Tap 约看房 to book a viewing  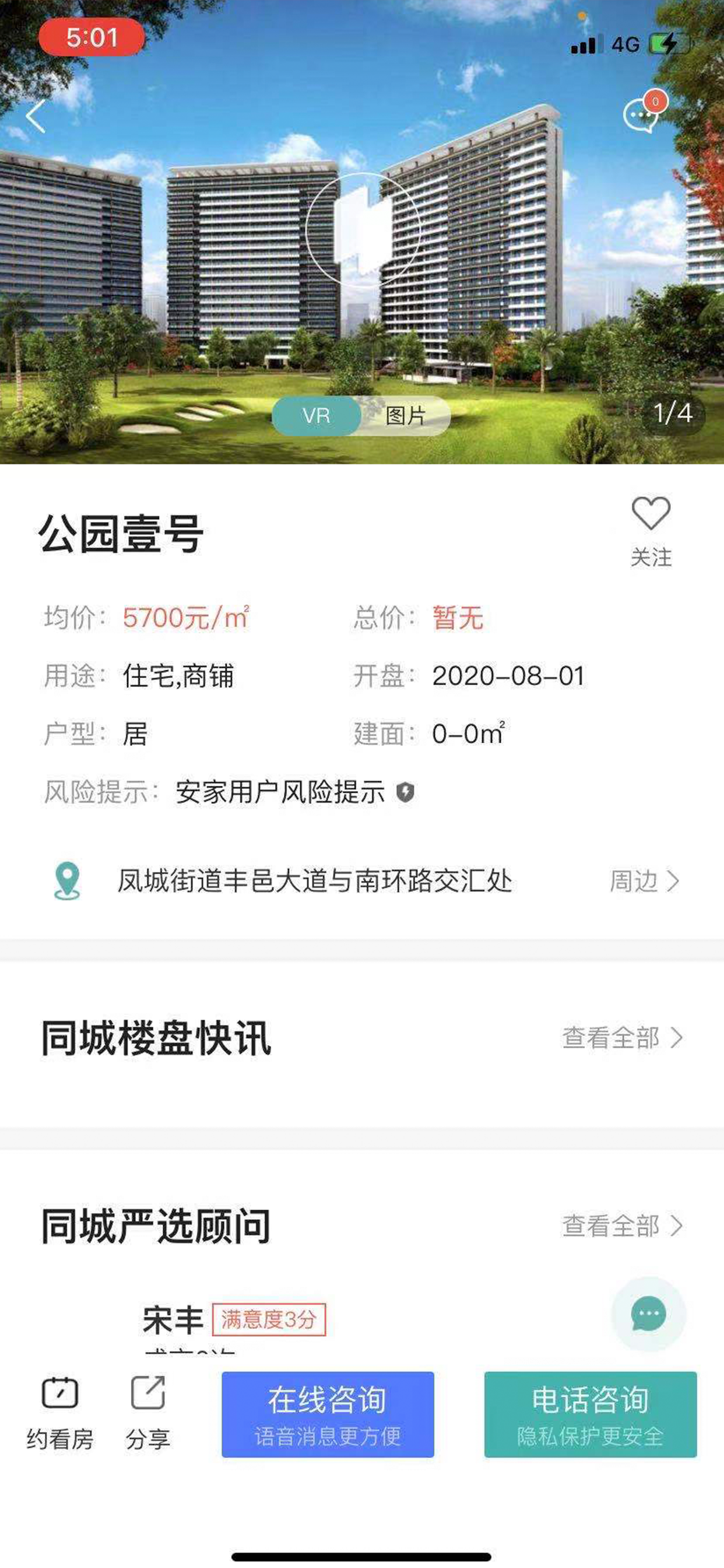tap(59, 1413)
